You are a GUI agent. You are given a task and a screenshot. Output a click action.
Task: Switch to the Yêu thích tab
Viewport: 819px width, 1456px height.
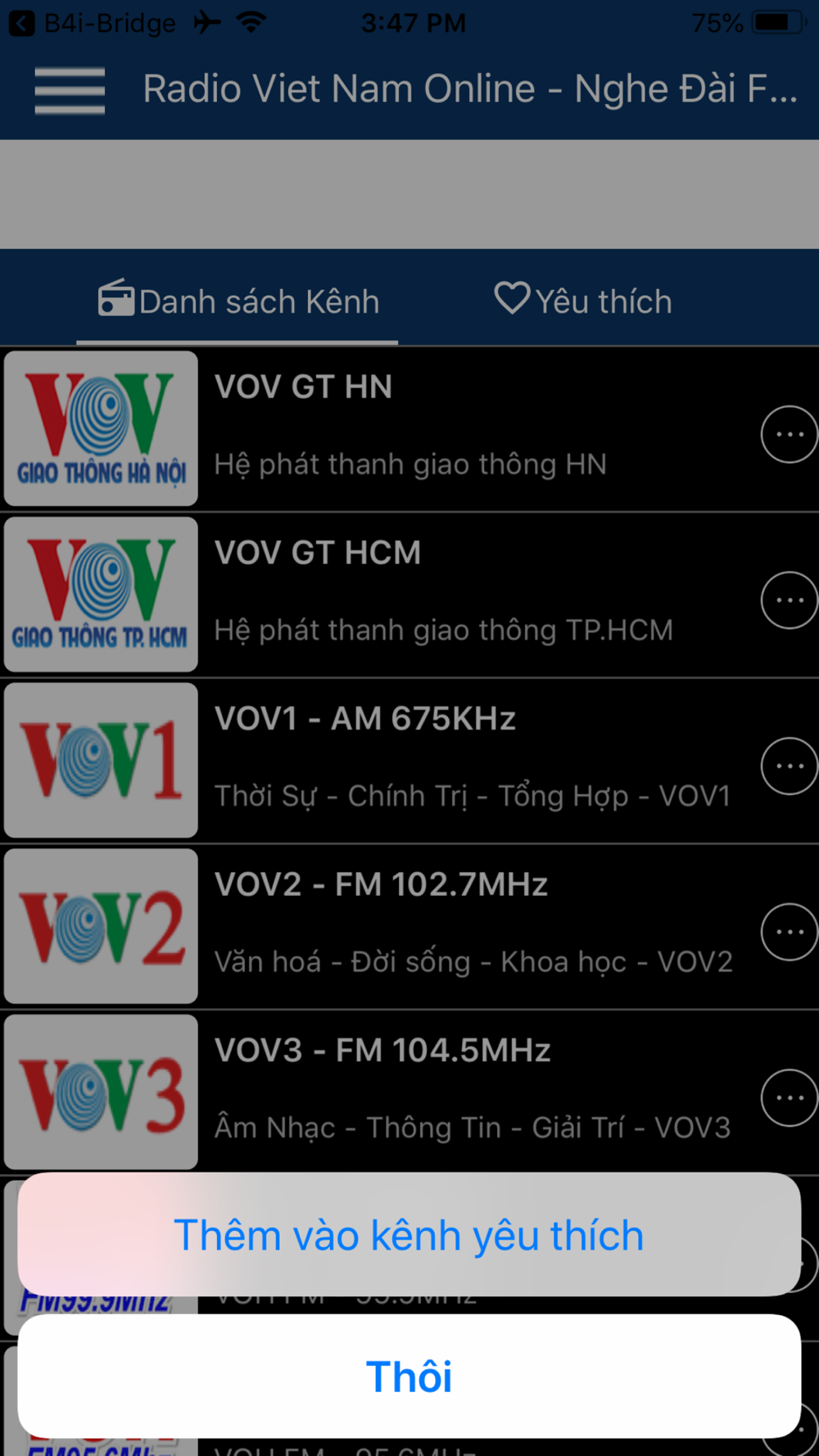pos(582,301)
